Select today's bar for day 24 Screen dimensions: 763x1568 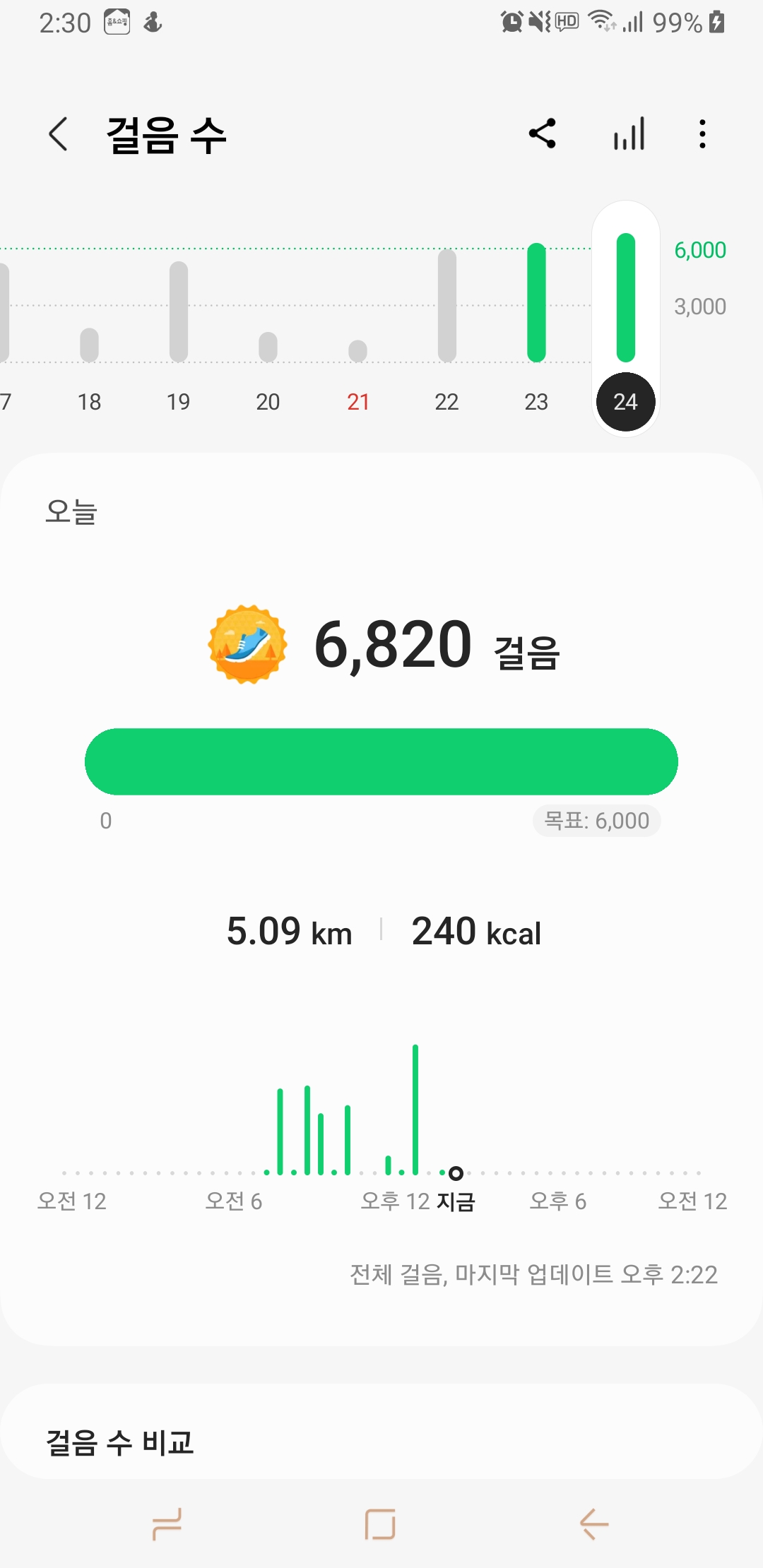pos(626,298)
